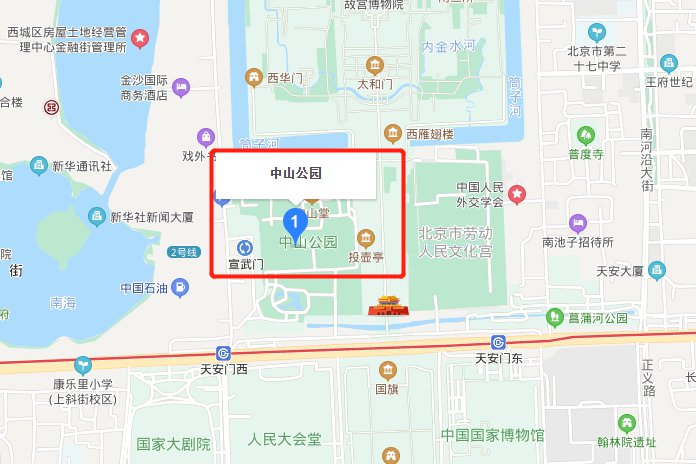Tap the 太和门 landmark marker
Screen dimensions: 696x464
tap(375, 65)
